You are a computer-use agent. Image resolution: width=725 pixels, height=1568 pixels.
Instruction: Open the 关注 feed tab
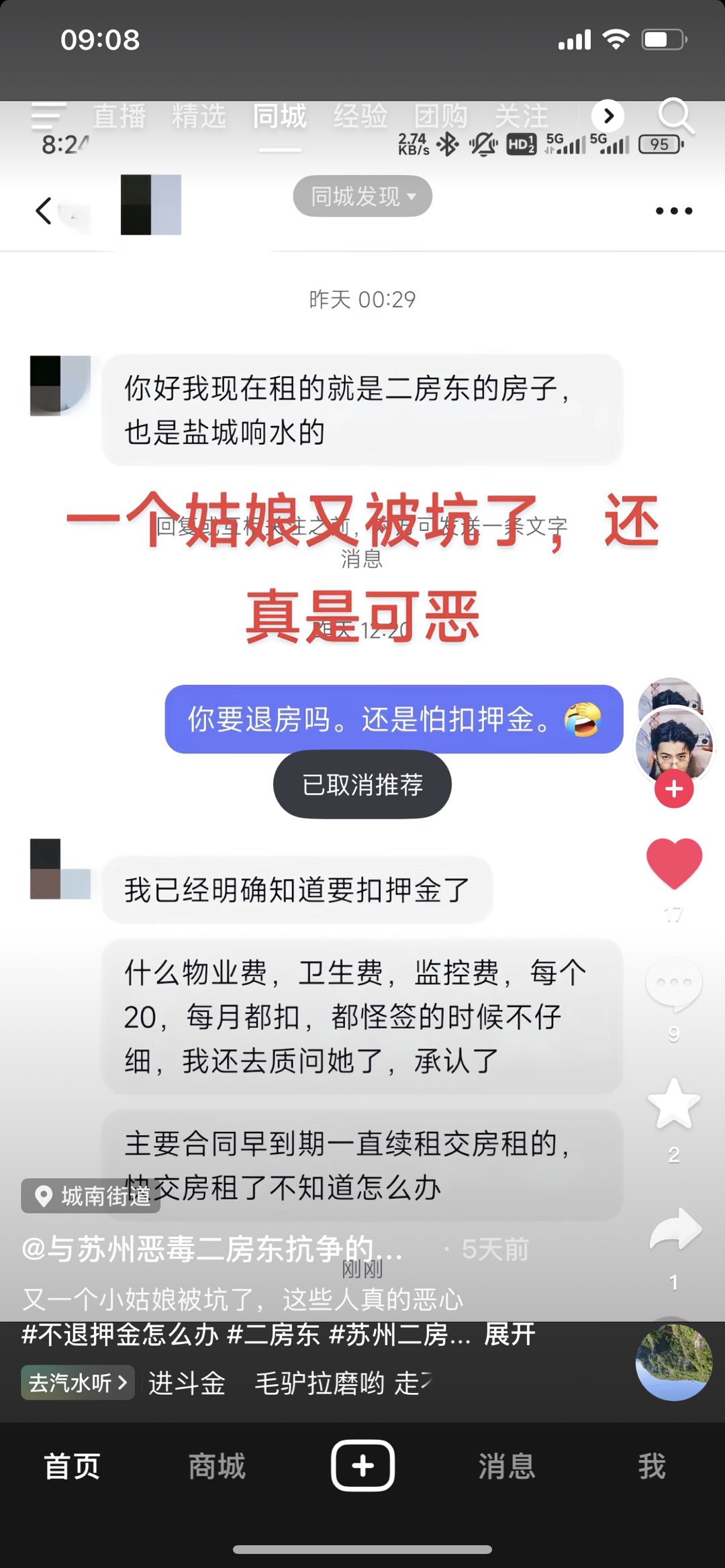click(x=522, y=116)
